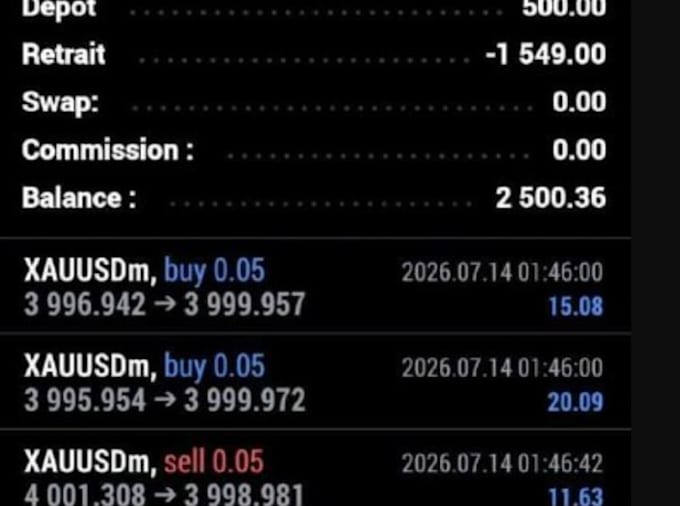This screenshot has width=680, height=506.
Task: Expand the XAUUSDm sell 0.05 trade
Action: pyautogui.click(x=315, y=468)
